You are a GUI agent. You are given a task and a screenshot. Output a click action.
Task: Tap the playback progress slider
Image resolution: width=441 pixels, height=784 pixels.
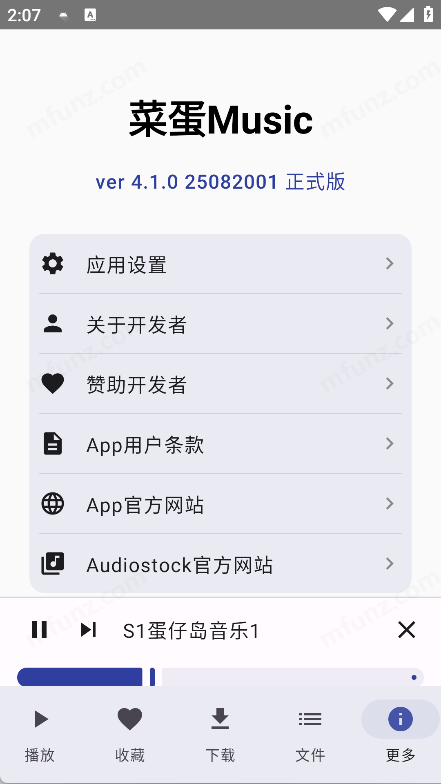coord(220,677)
